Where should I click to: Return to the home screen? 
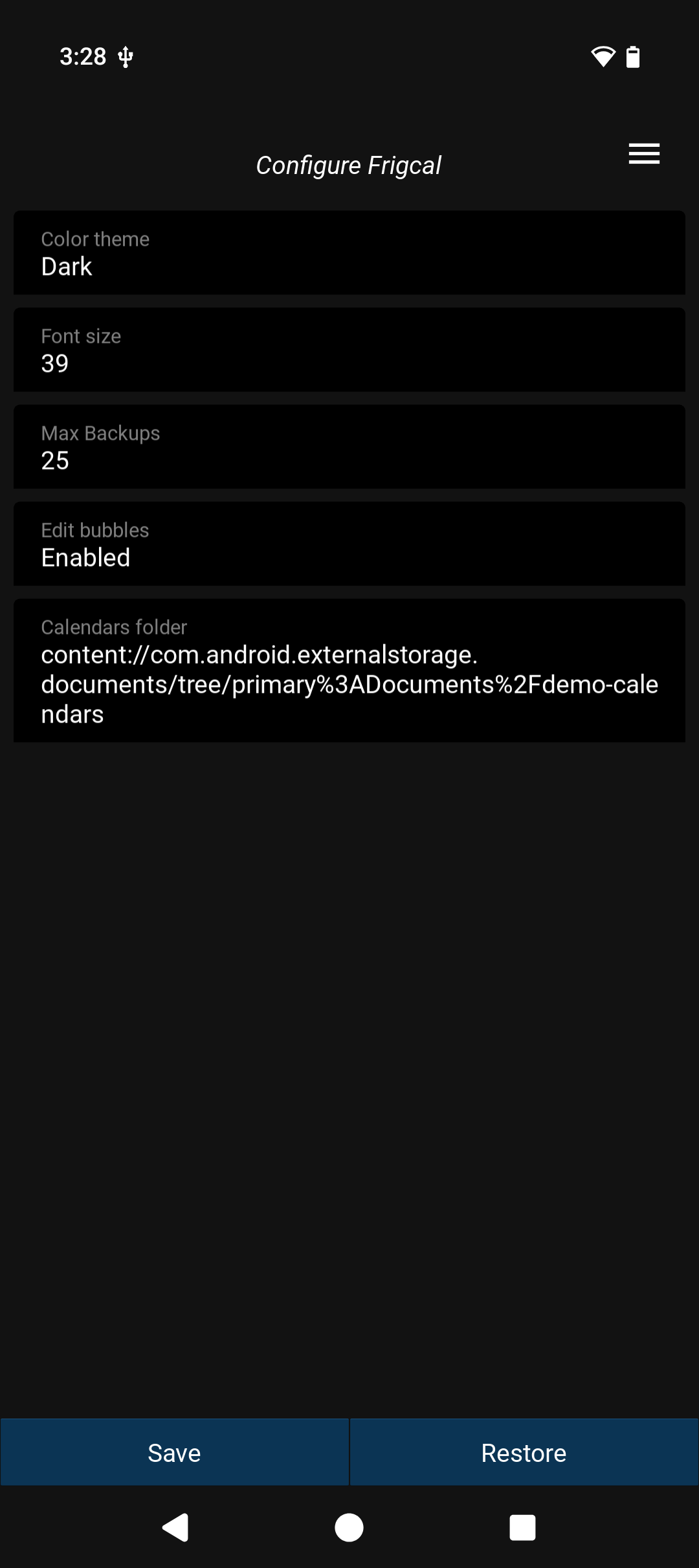(x=349, y=1528)
